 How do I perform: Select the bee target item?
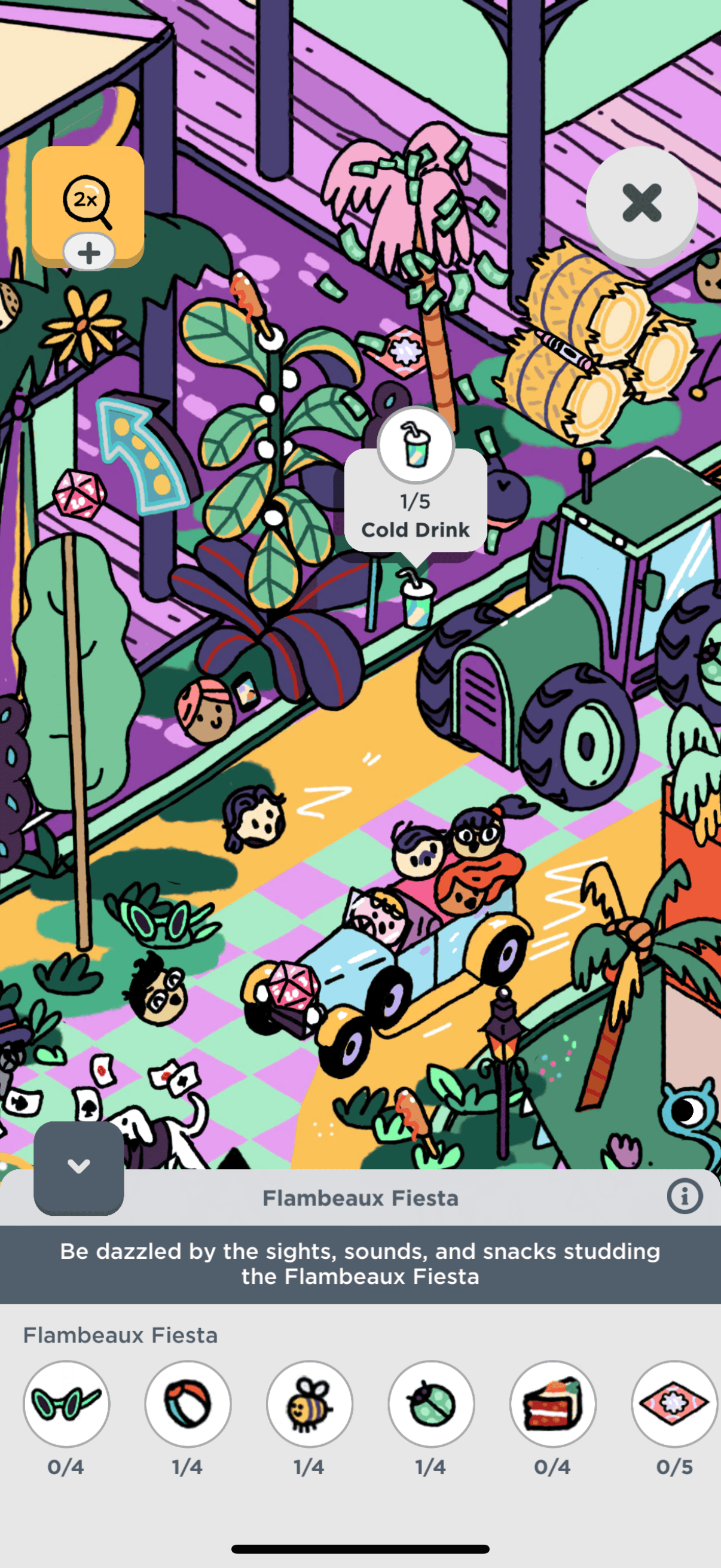[310, 1402]
